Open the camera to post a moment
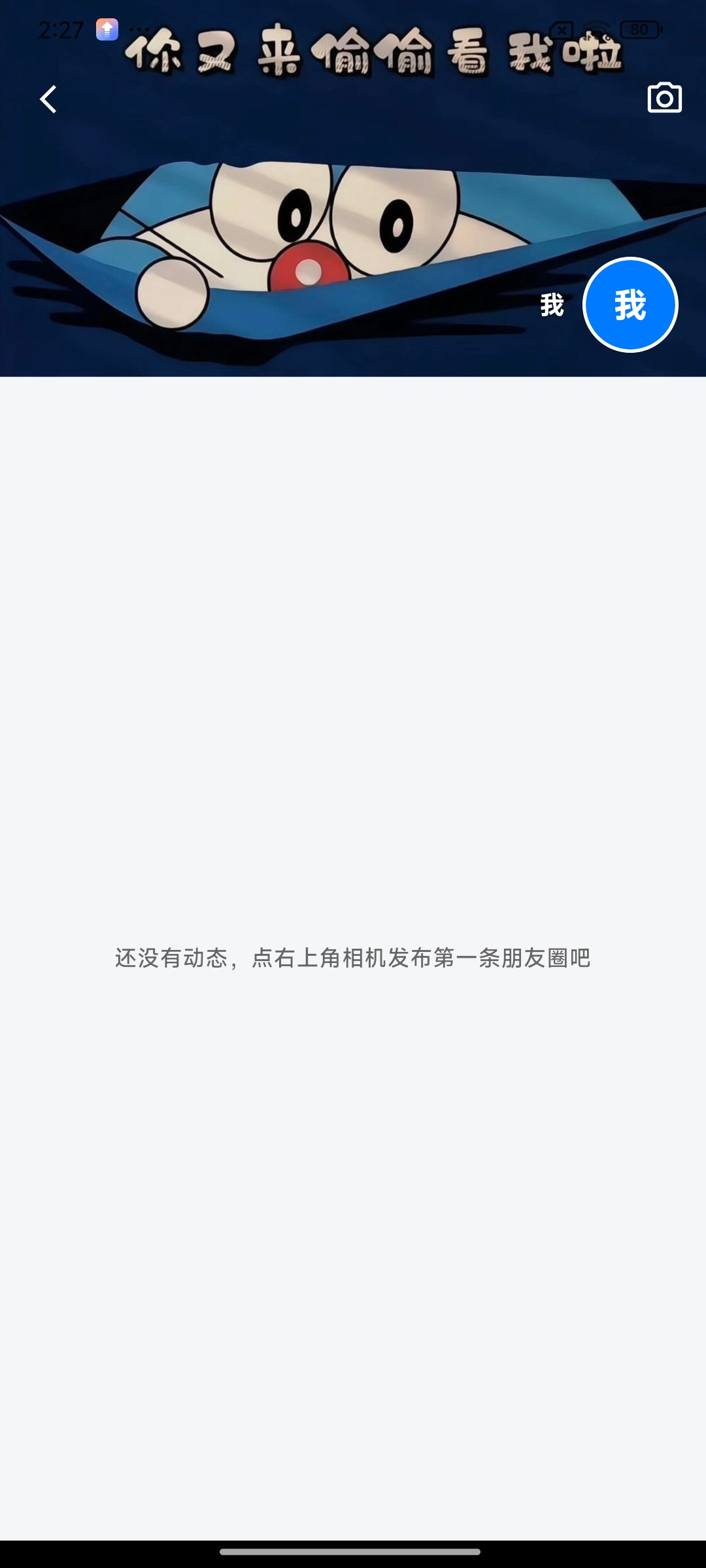The height and width of the screenshot is (1568, 706). pos(664,98)
